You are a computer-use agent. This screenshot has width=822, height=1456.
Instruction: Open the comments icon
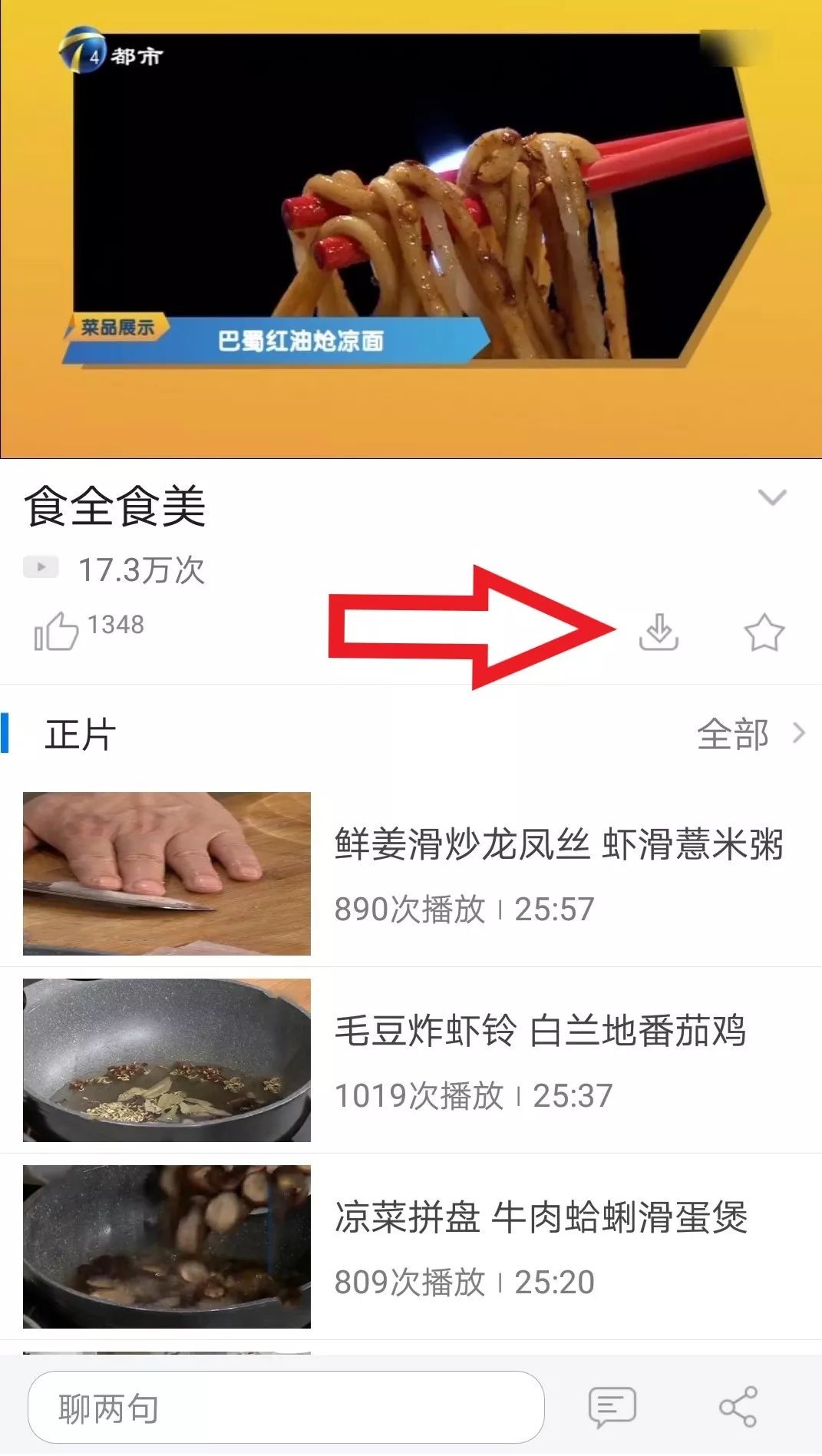tap(612, 1407)
